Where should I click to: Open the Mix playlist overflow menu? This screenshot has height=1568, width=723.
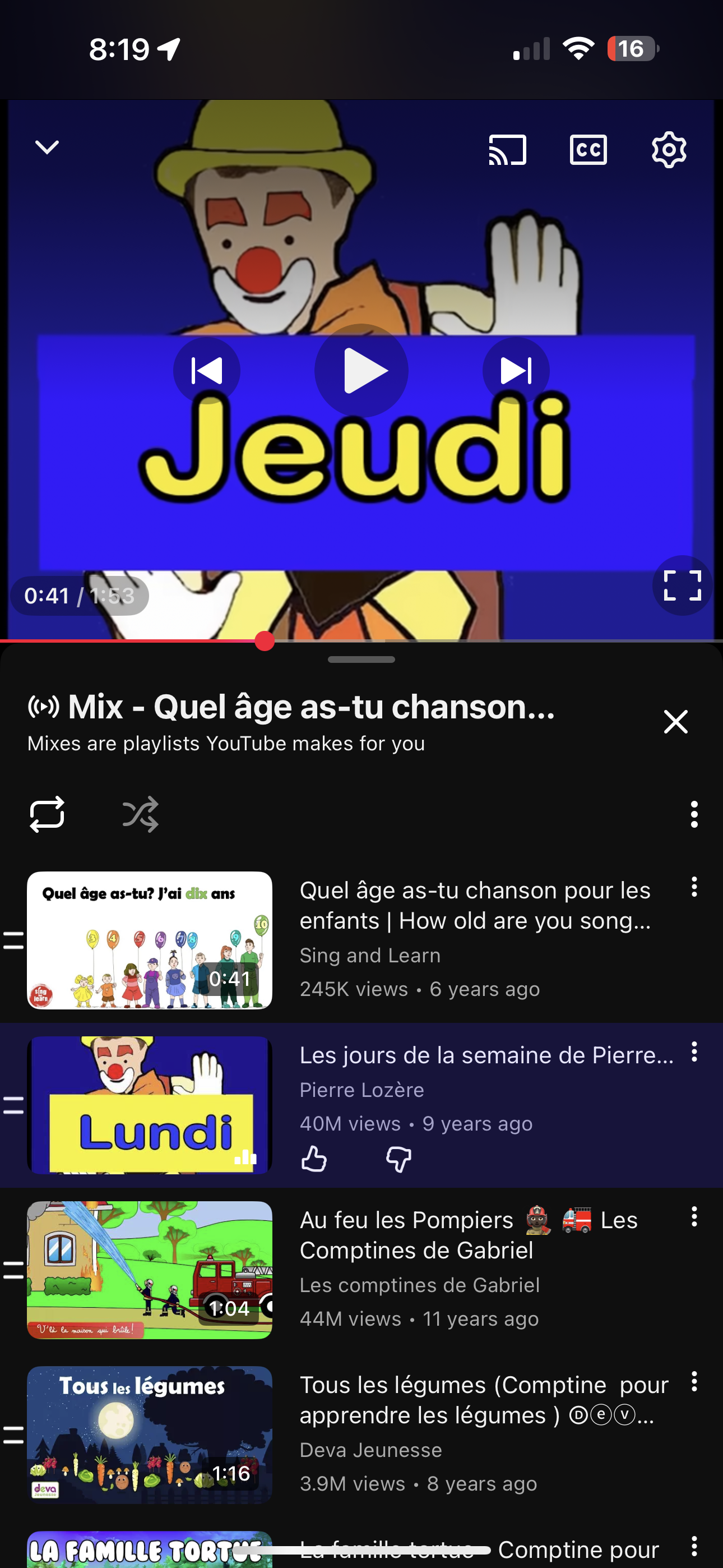(694, 814)
